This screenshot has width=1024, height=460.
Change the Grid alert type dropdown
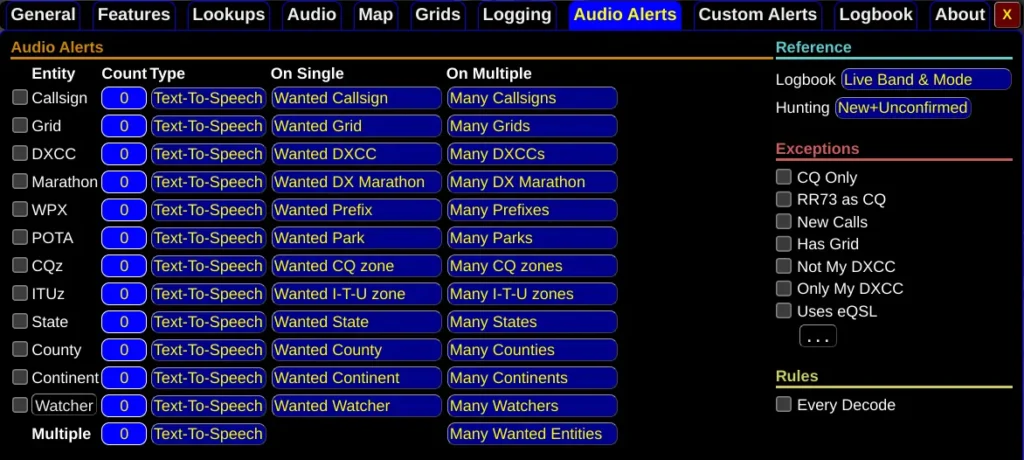pos(208,126)
